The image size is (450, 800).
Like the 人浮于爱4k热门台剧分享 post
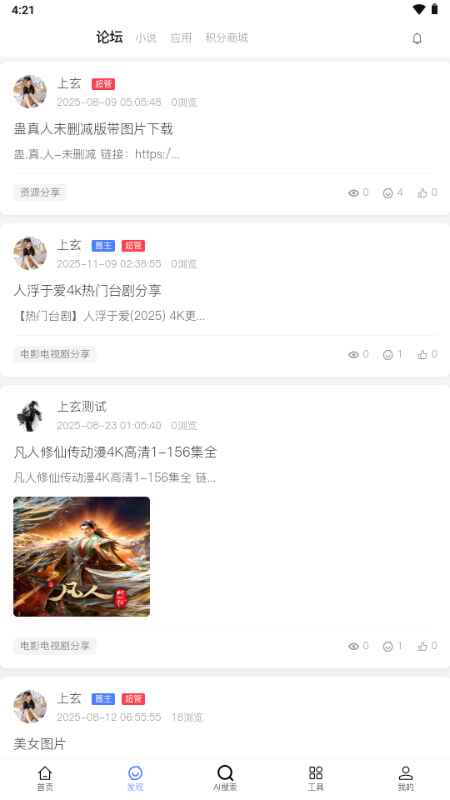(x=428, y=354)
